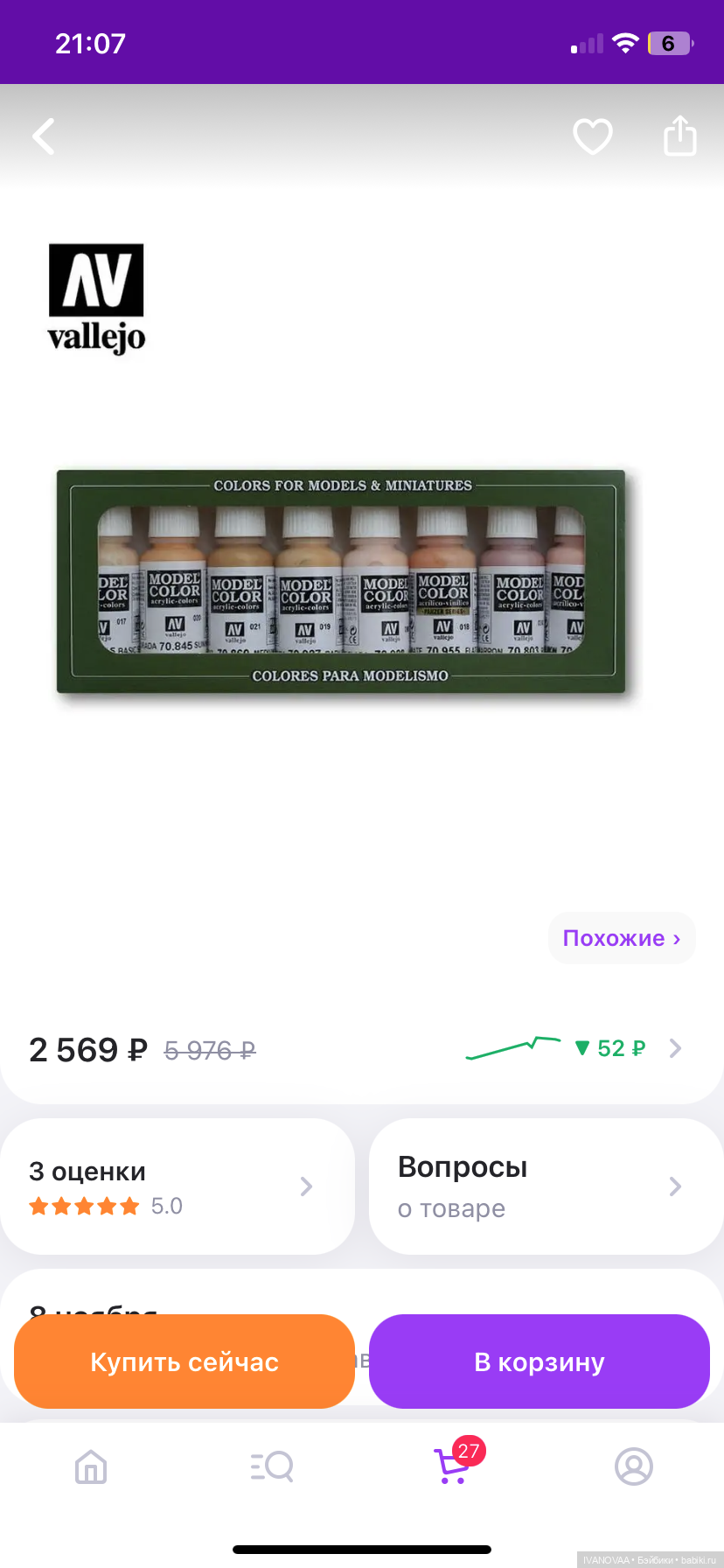Switch to the home tab

tap(91, 1466)
